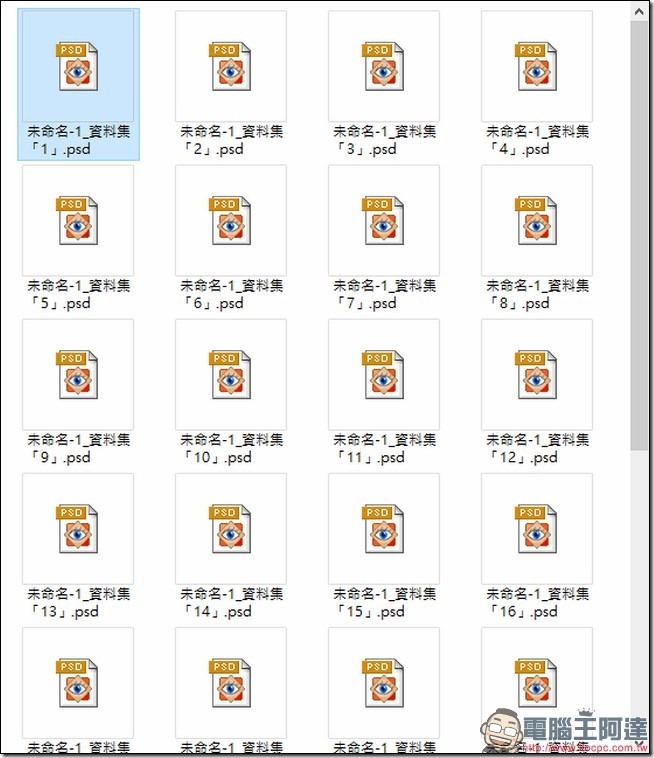
Task: Select file 未命名-1_資料集「4」.psd
Action: 536,67
